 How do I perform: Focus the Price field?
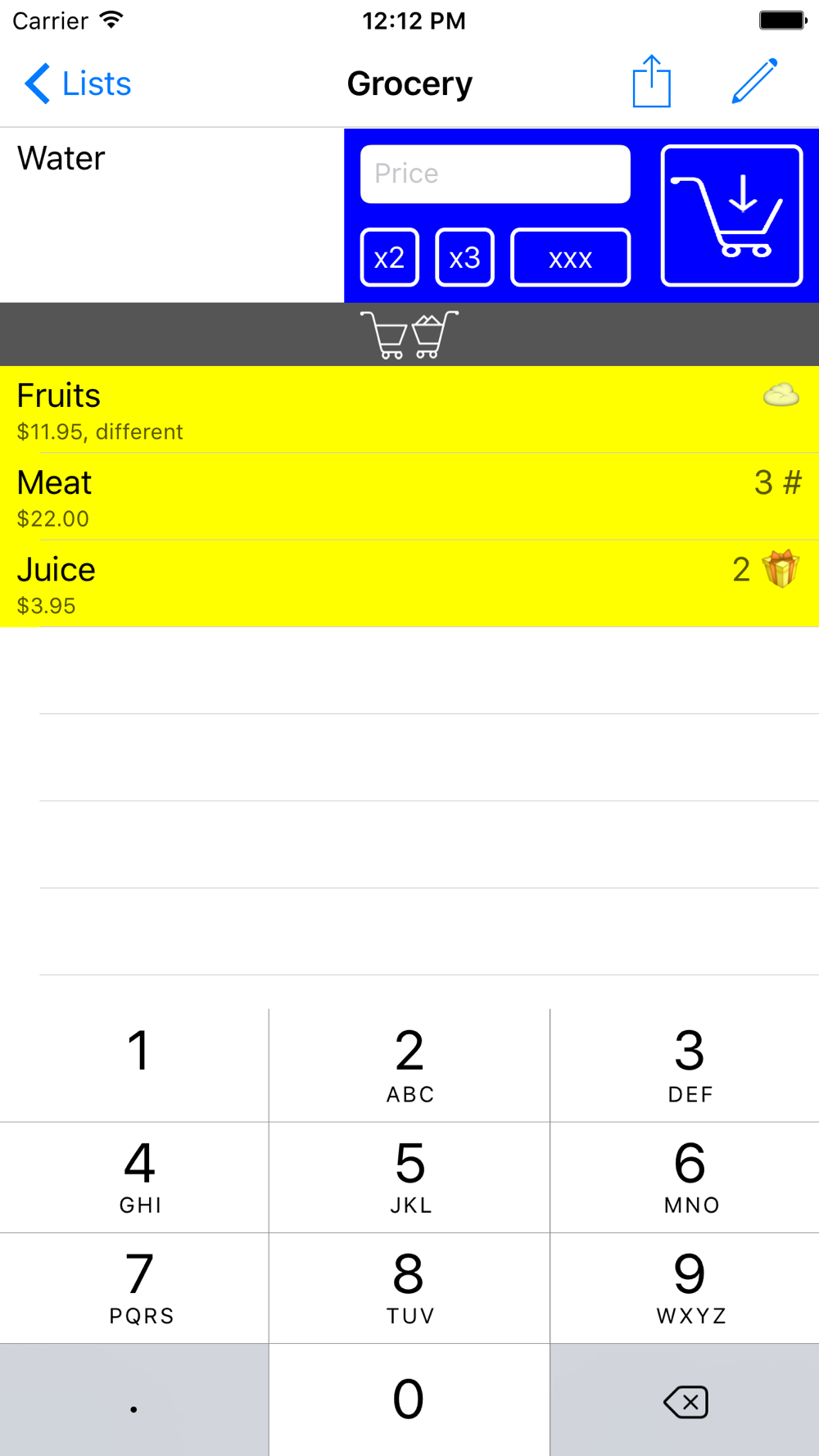coord(495,174)
